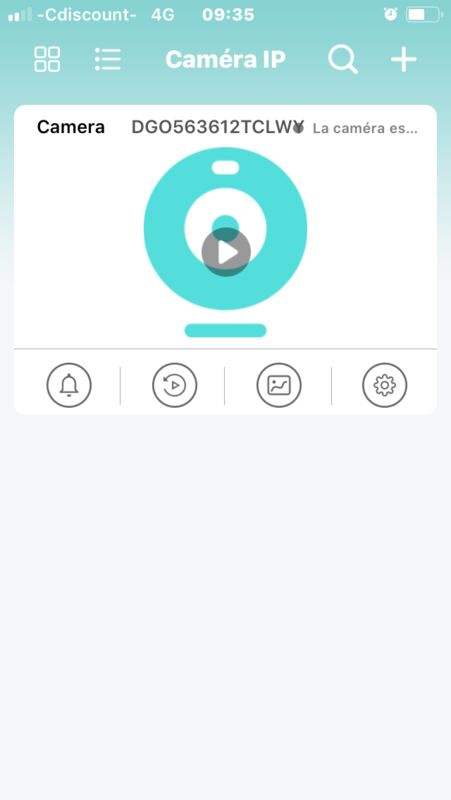451x800 pixels.
Task: Open the camera photo gallery
Action: (x=279, y=385)
